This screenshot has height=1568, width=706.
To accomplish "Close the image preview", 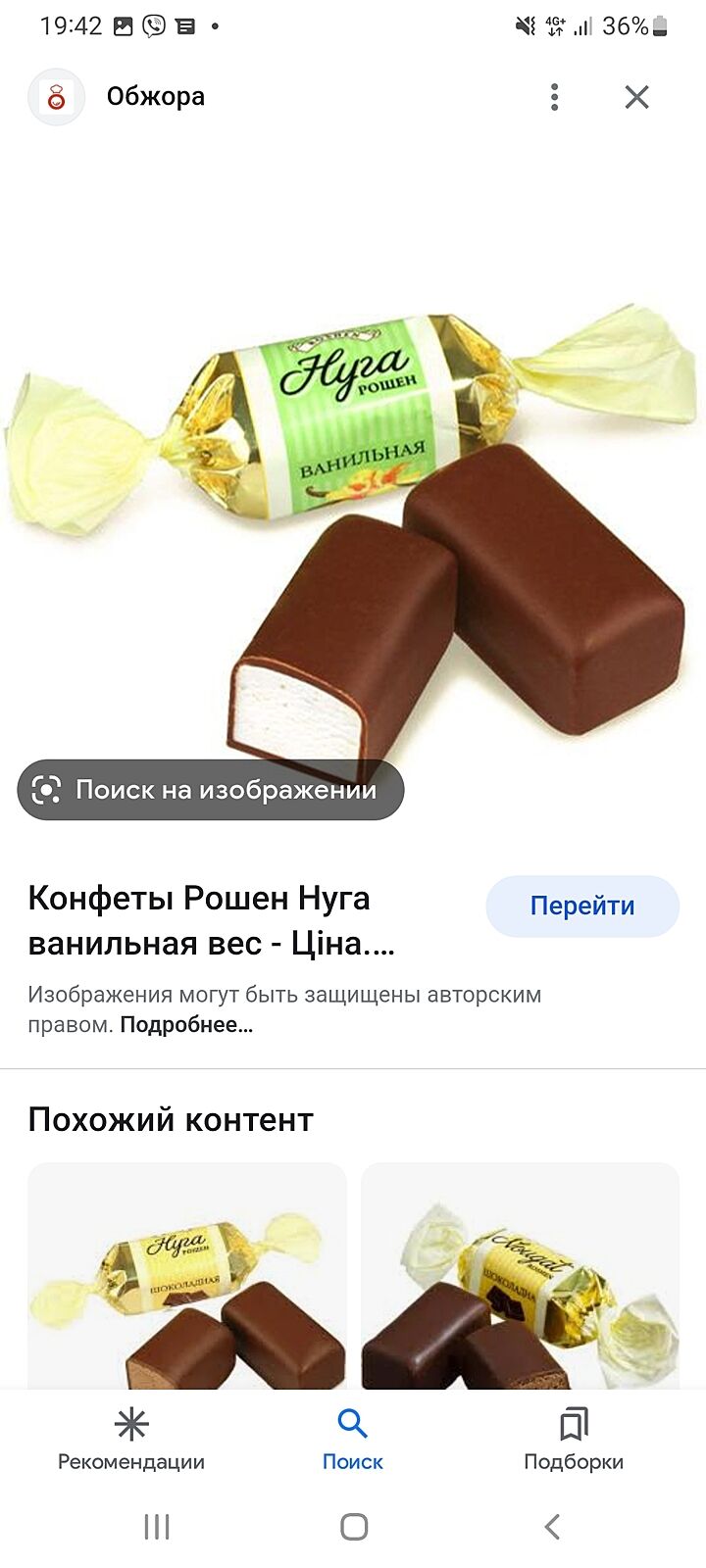I will click(x=637, y=97).
